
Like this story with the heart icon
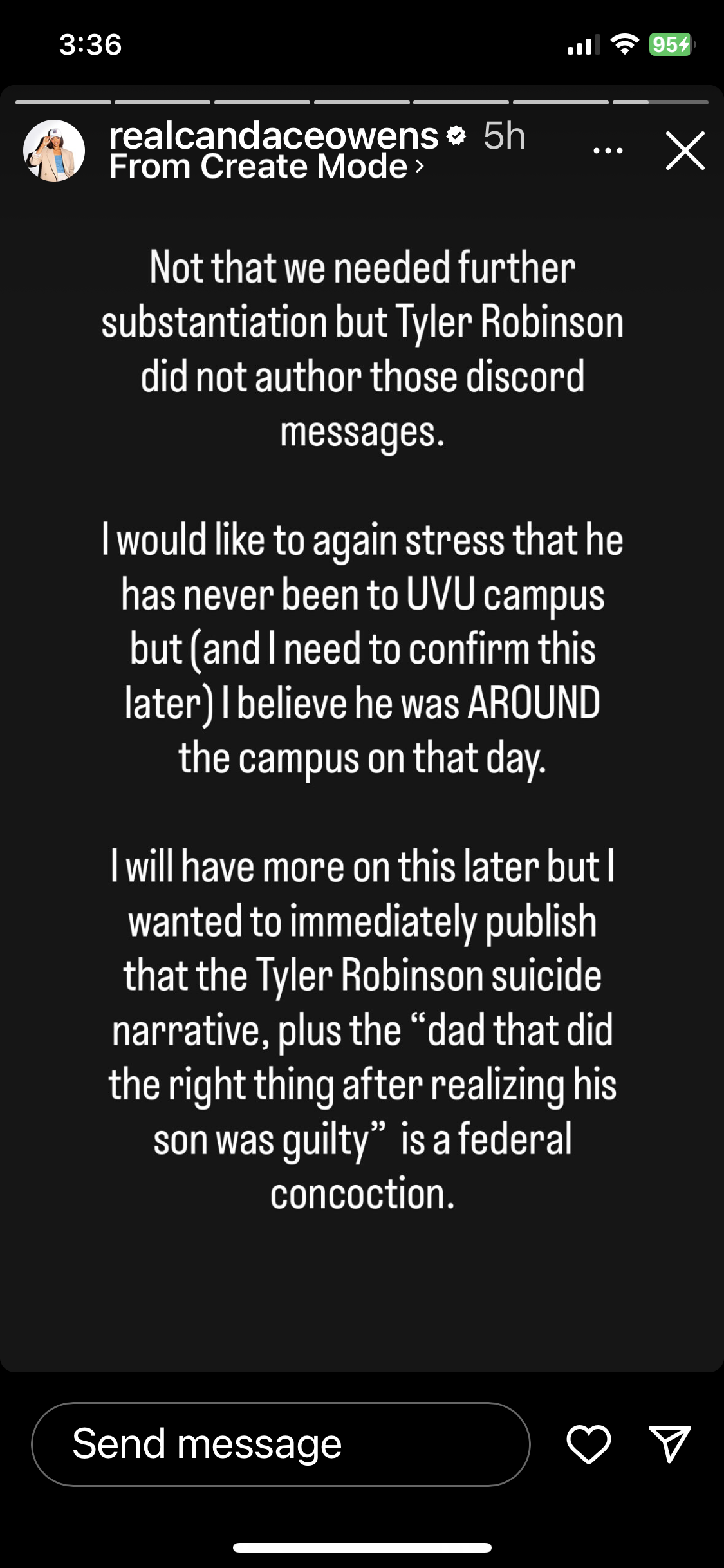click(x=588, y=1444)
